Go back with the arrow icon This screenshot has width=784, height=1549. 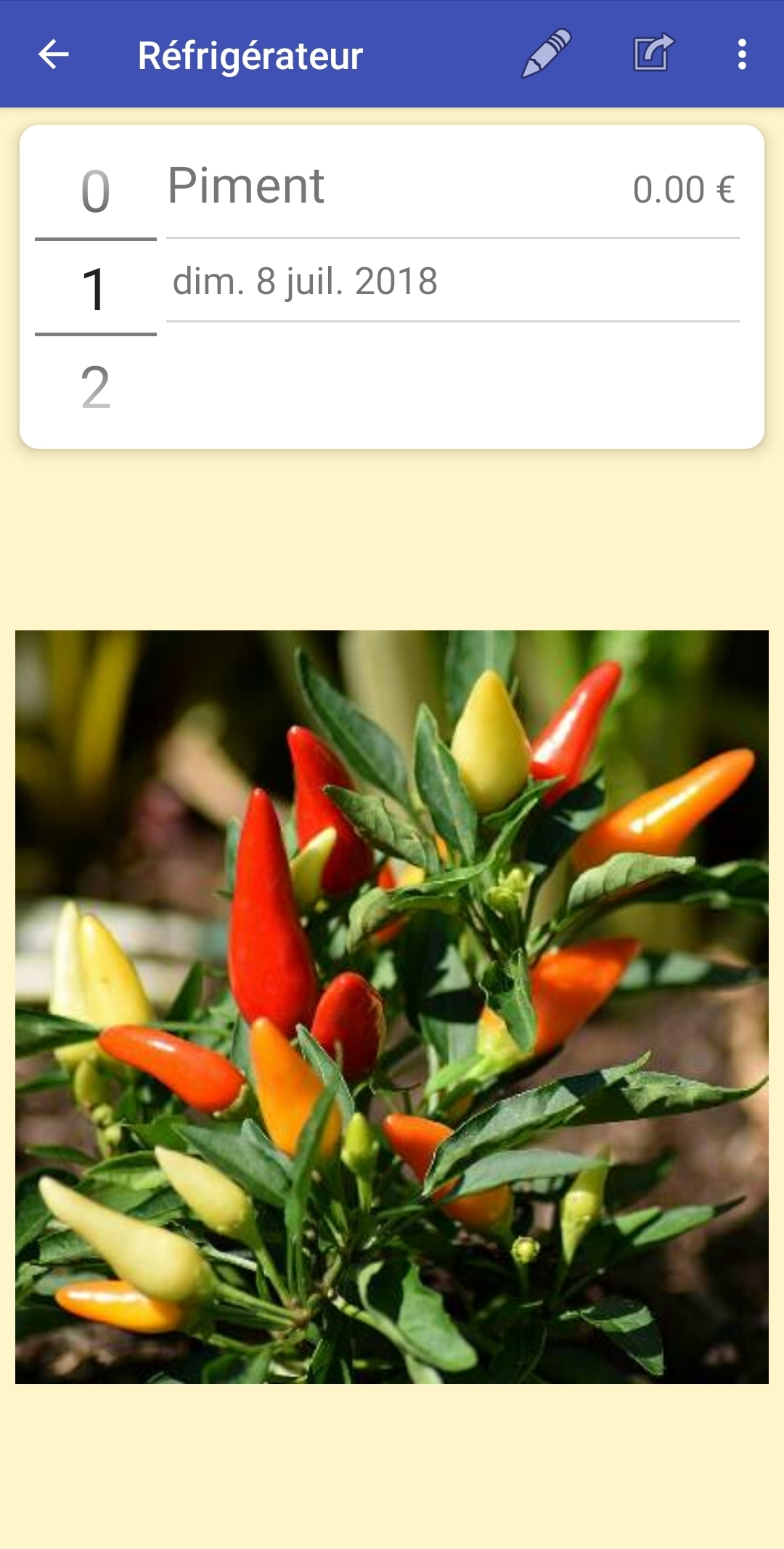click(54, 54)
